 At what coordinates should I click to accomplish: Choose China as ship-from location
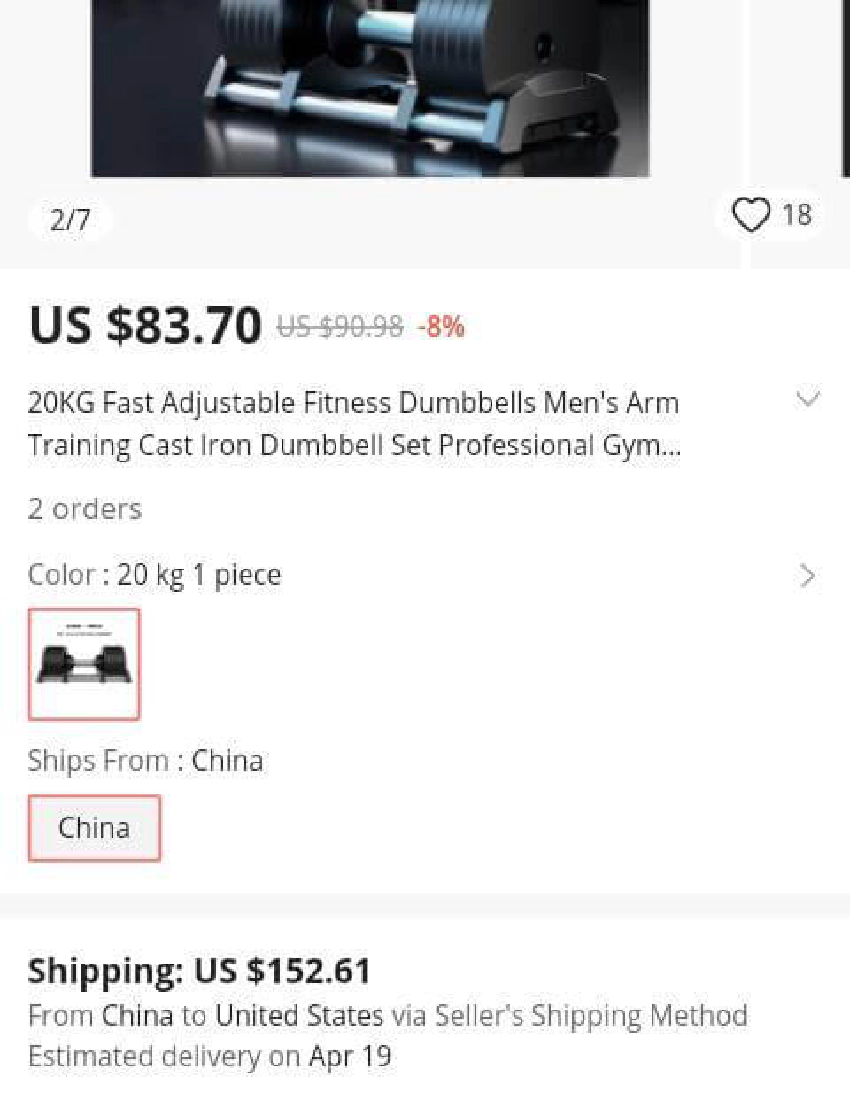(x=94, y=828)
